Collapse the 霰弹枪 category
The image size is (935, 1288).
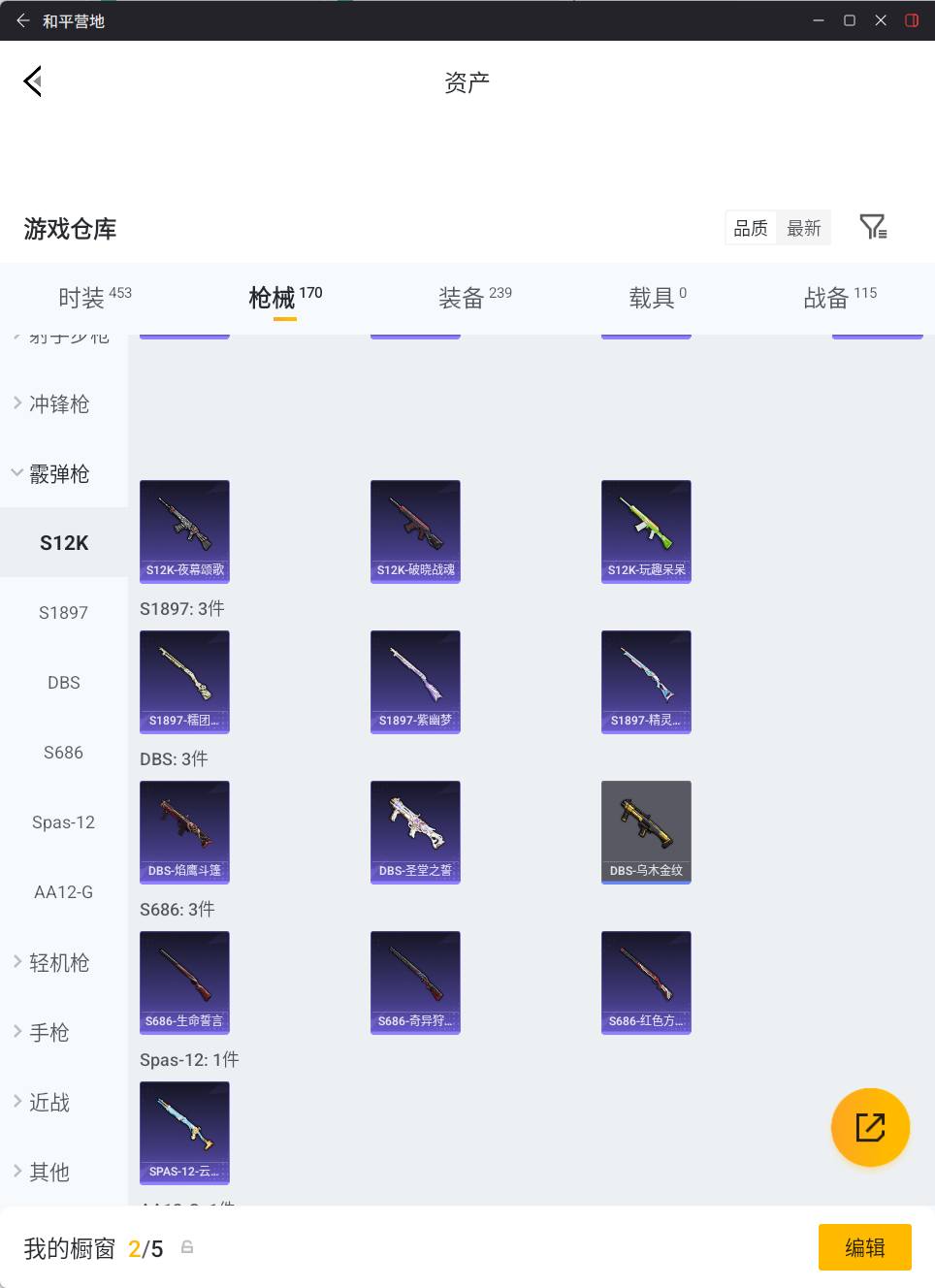(x=58, y=474)
